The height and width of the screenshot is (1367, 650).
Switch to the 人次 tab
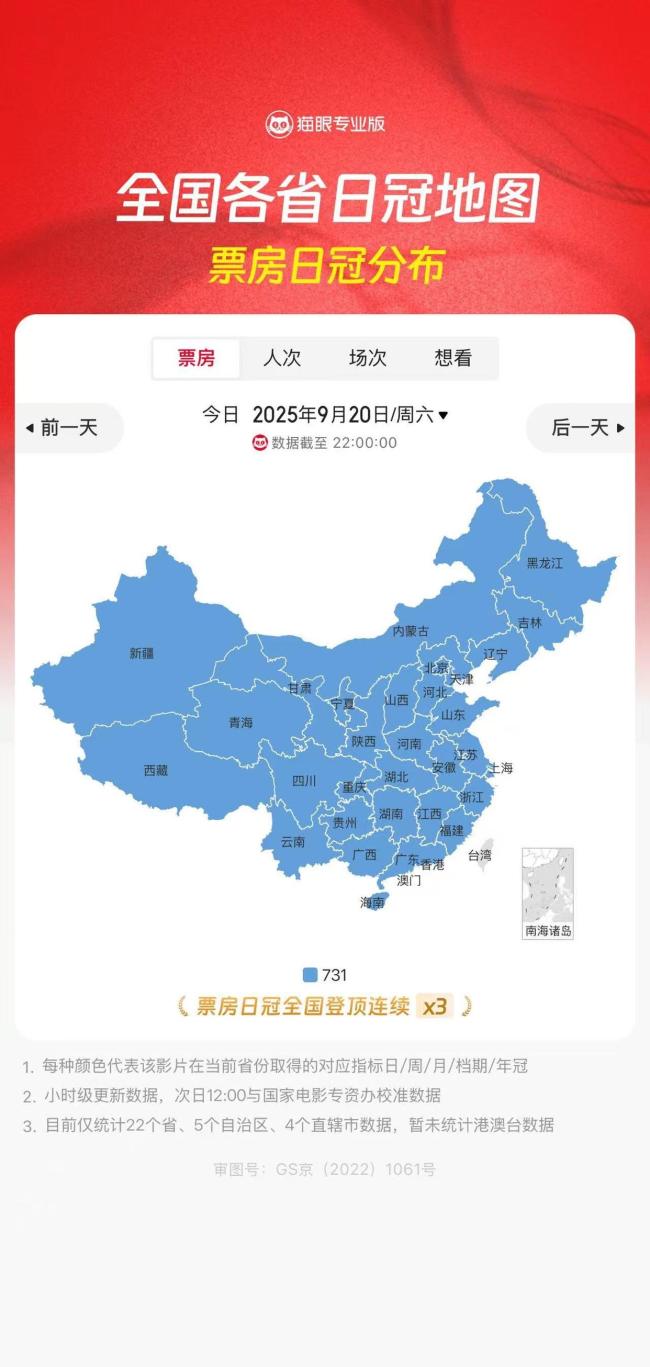click(x=281, y=358)
